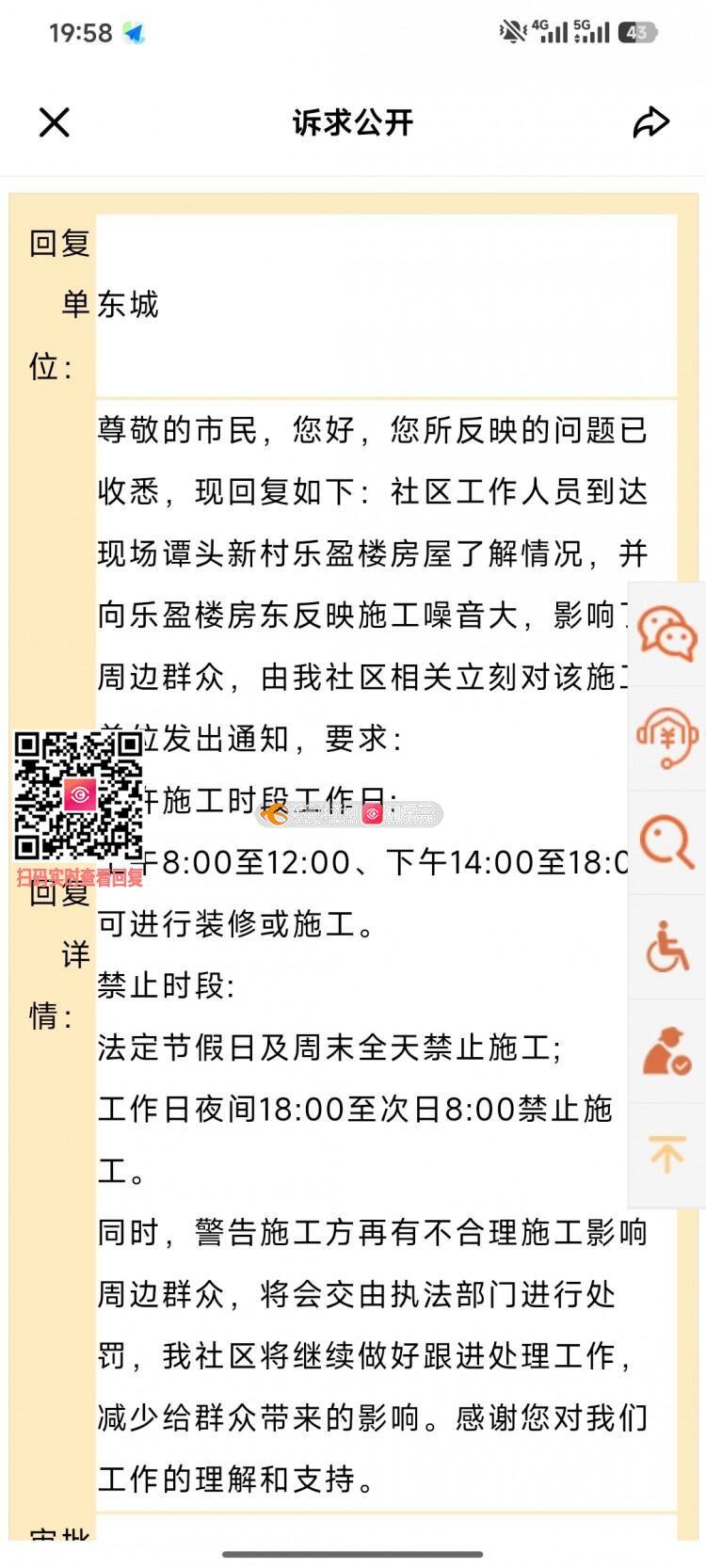The image size is (706, 1568).
Task: Share this 诉求公开 page
Action: click(650, 122)
